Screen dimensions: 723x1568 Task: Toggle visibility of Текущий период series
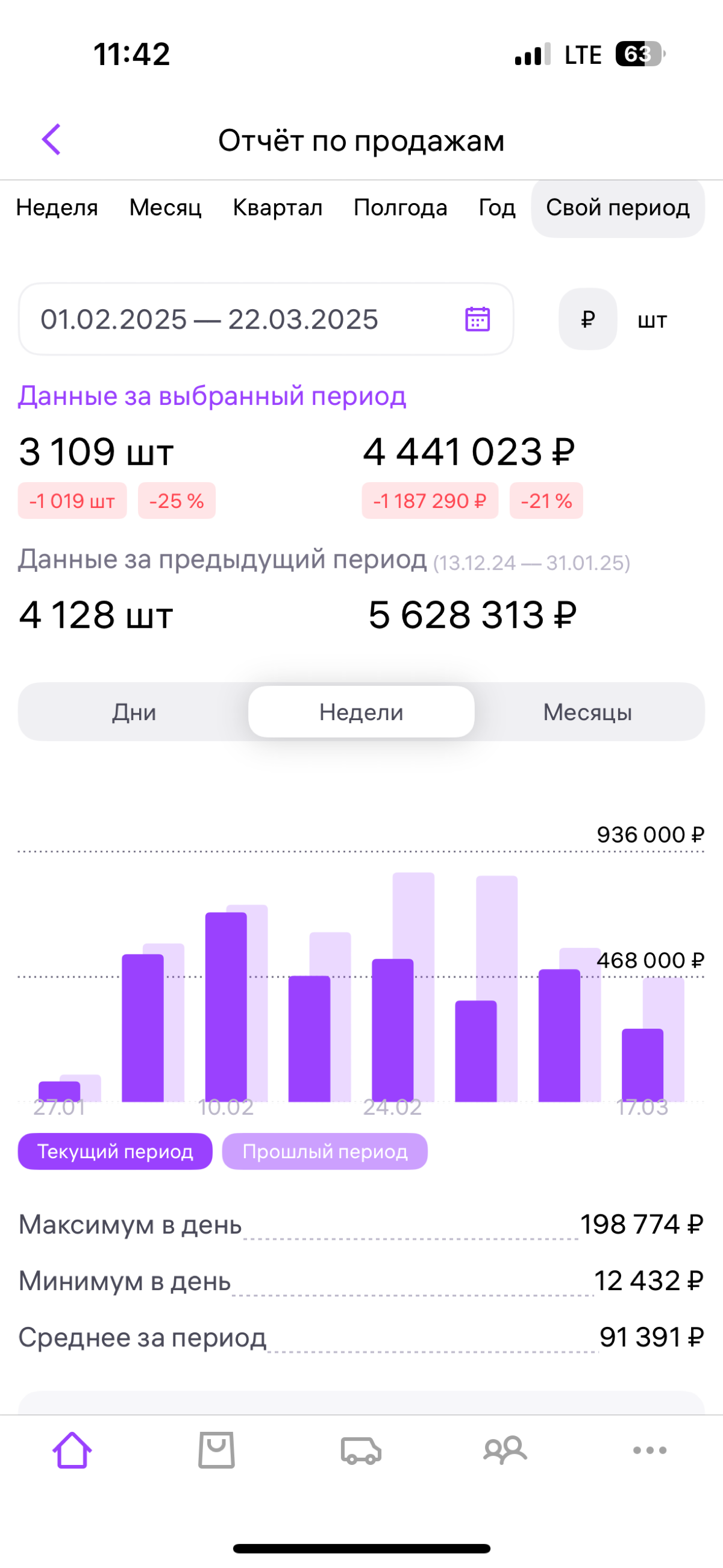click(x=115, y=1150)
